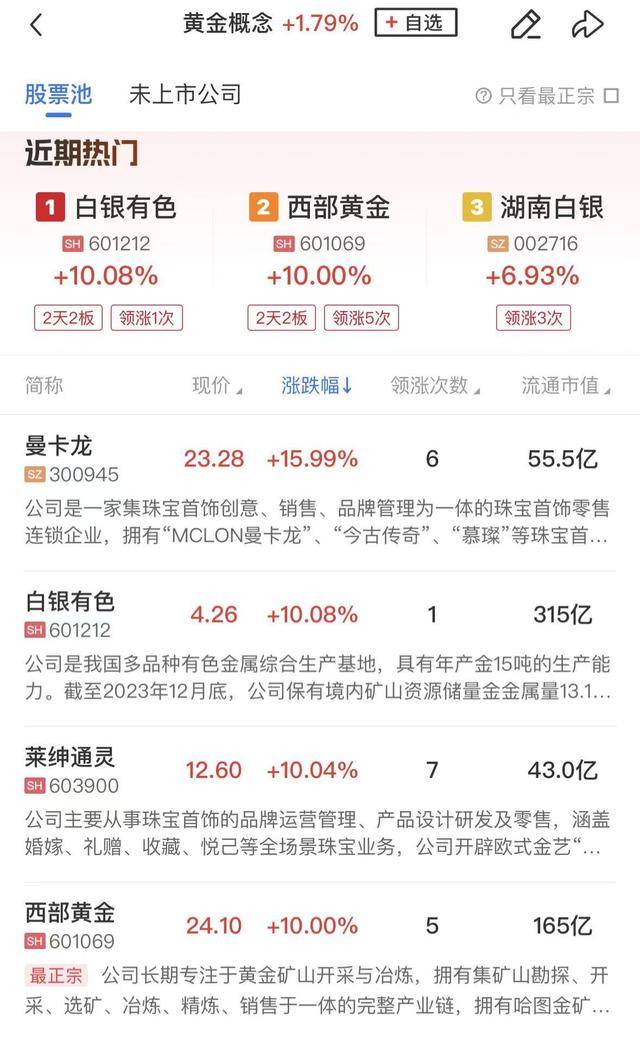Add 黄金概念 to 自选 watchlist

click(416, 23)
